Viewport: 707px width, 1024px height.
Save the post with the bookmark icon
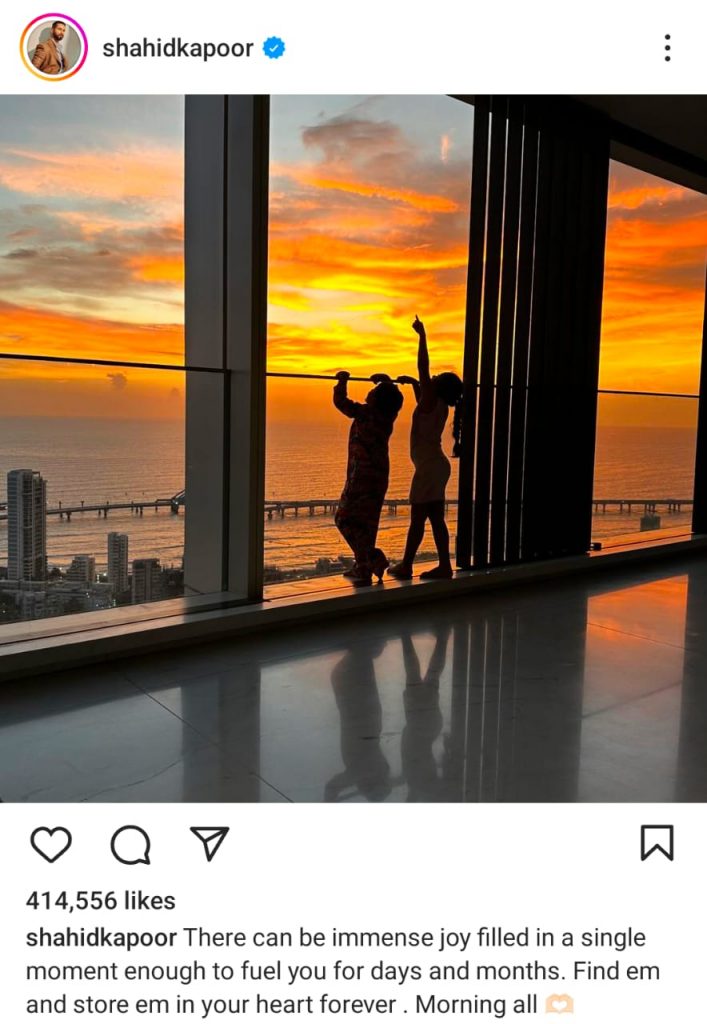coord(657,844)
